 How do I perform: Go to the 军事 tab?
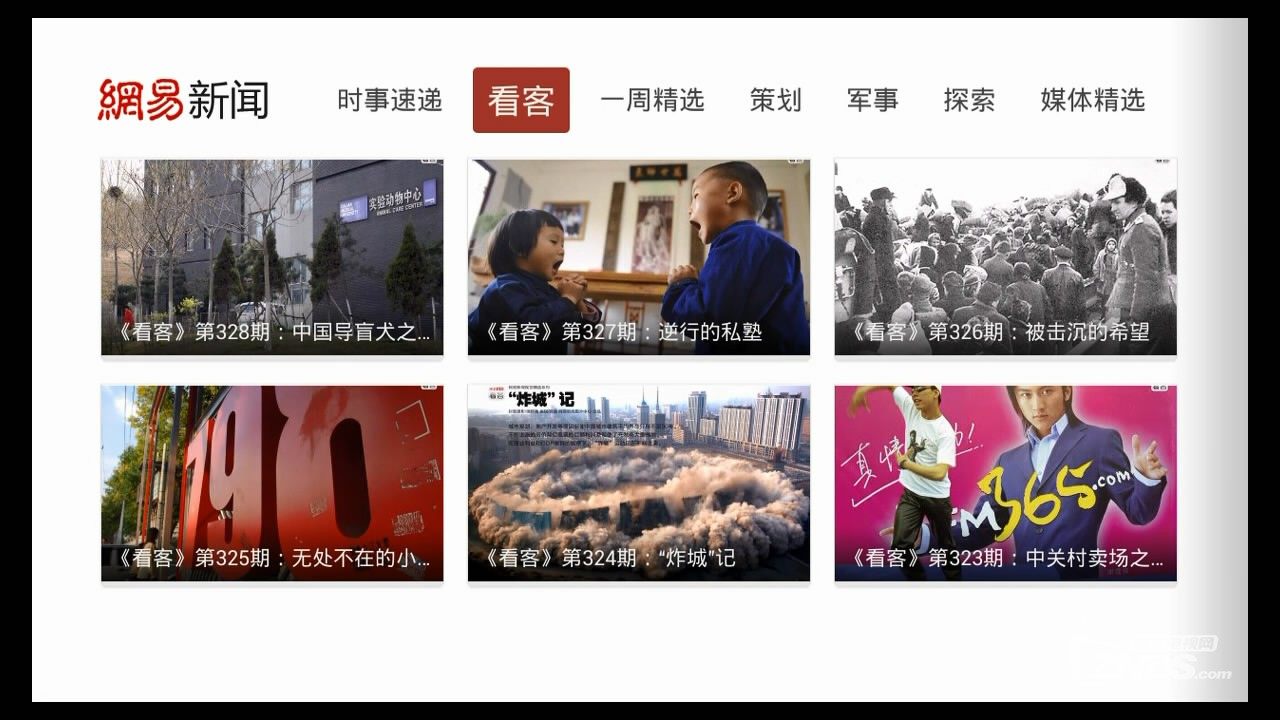[x=872, y=100]
